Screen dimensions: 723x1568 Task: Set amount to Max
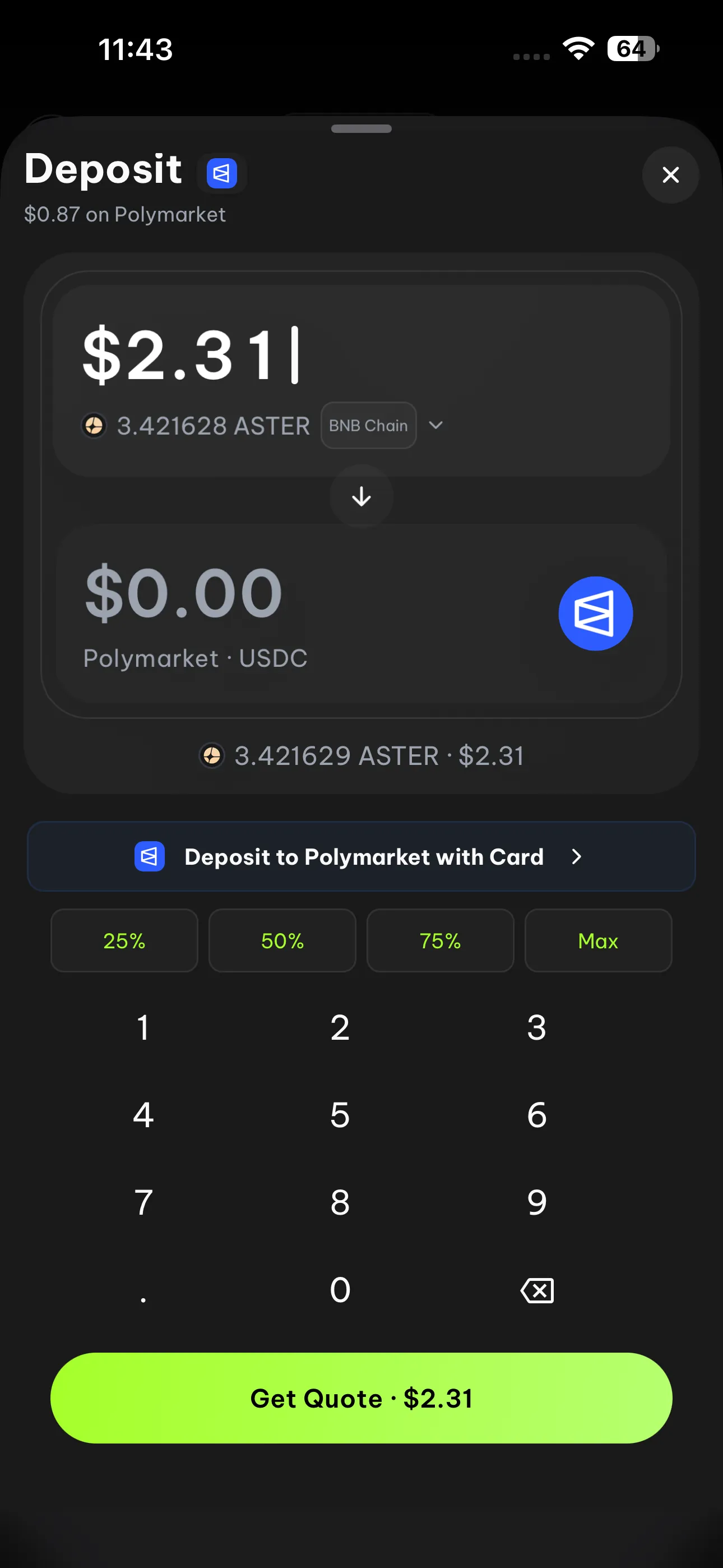coord(598,940)
